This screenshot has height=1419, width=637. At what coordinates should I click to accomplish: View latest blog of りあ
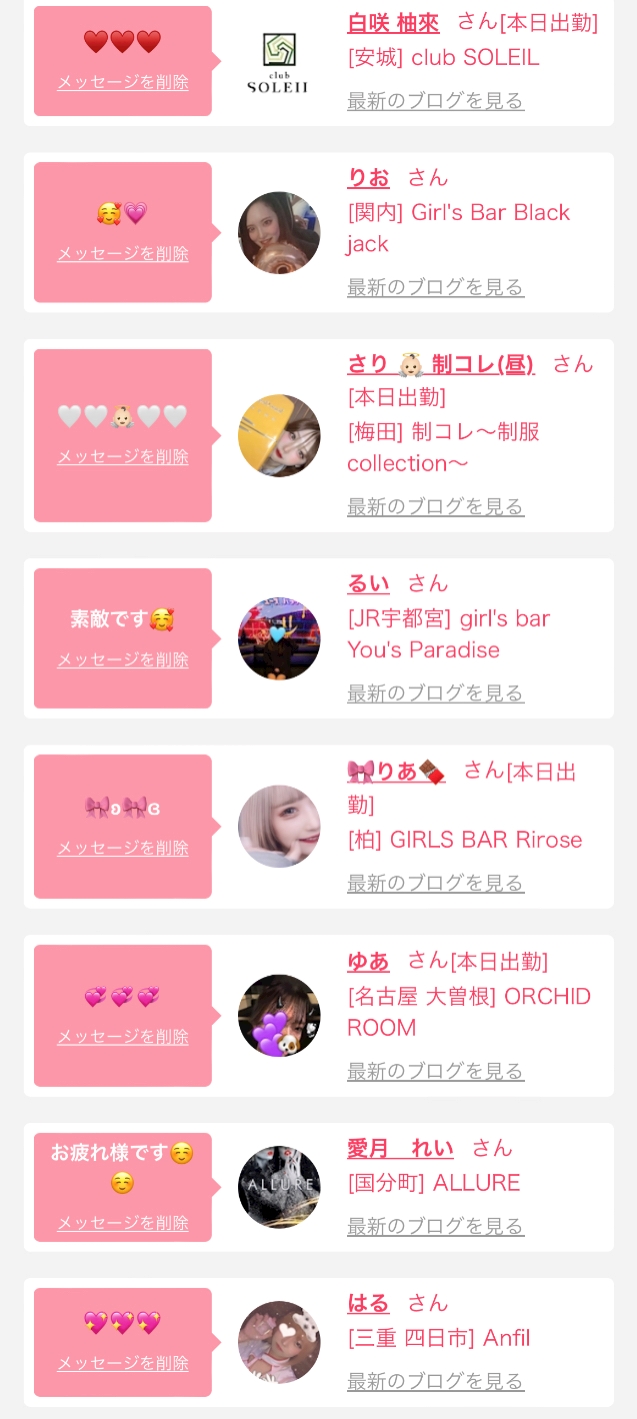tap(435, 883)
